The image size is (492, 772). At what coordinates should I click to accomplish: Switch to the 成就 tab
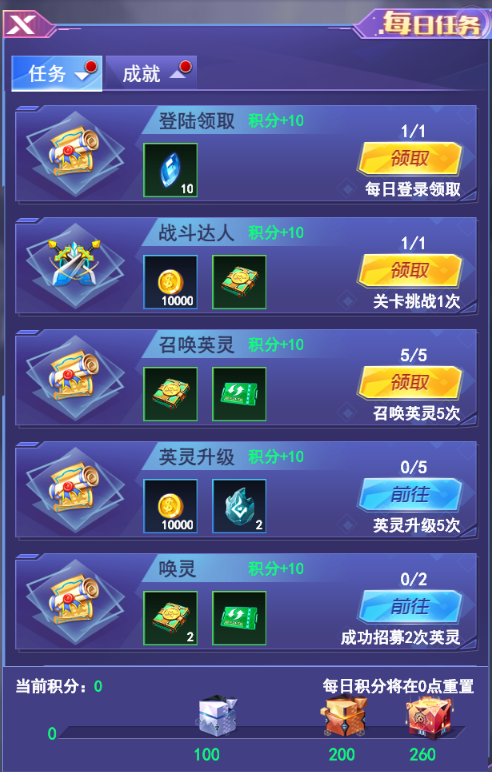coord(151,73)
